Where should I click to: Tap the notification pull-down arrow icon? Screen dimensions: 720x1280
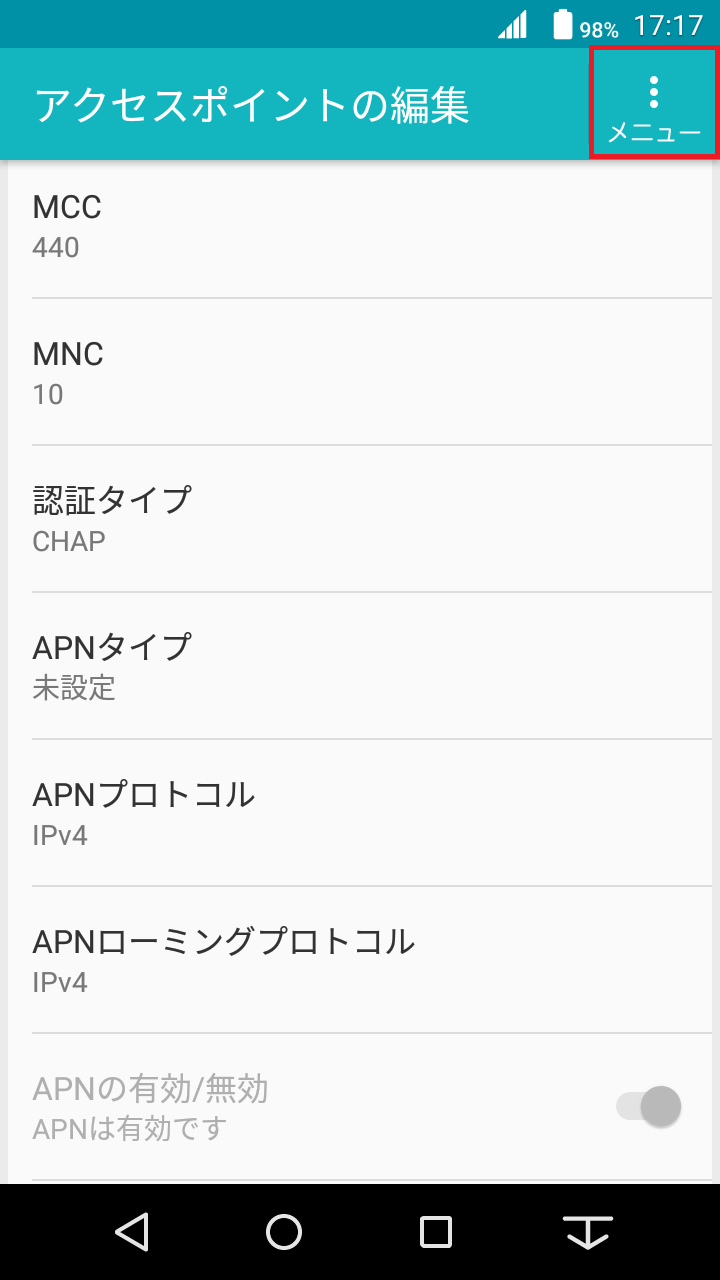[x=588, y=1232]
